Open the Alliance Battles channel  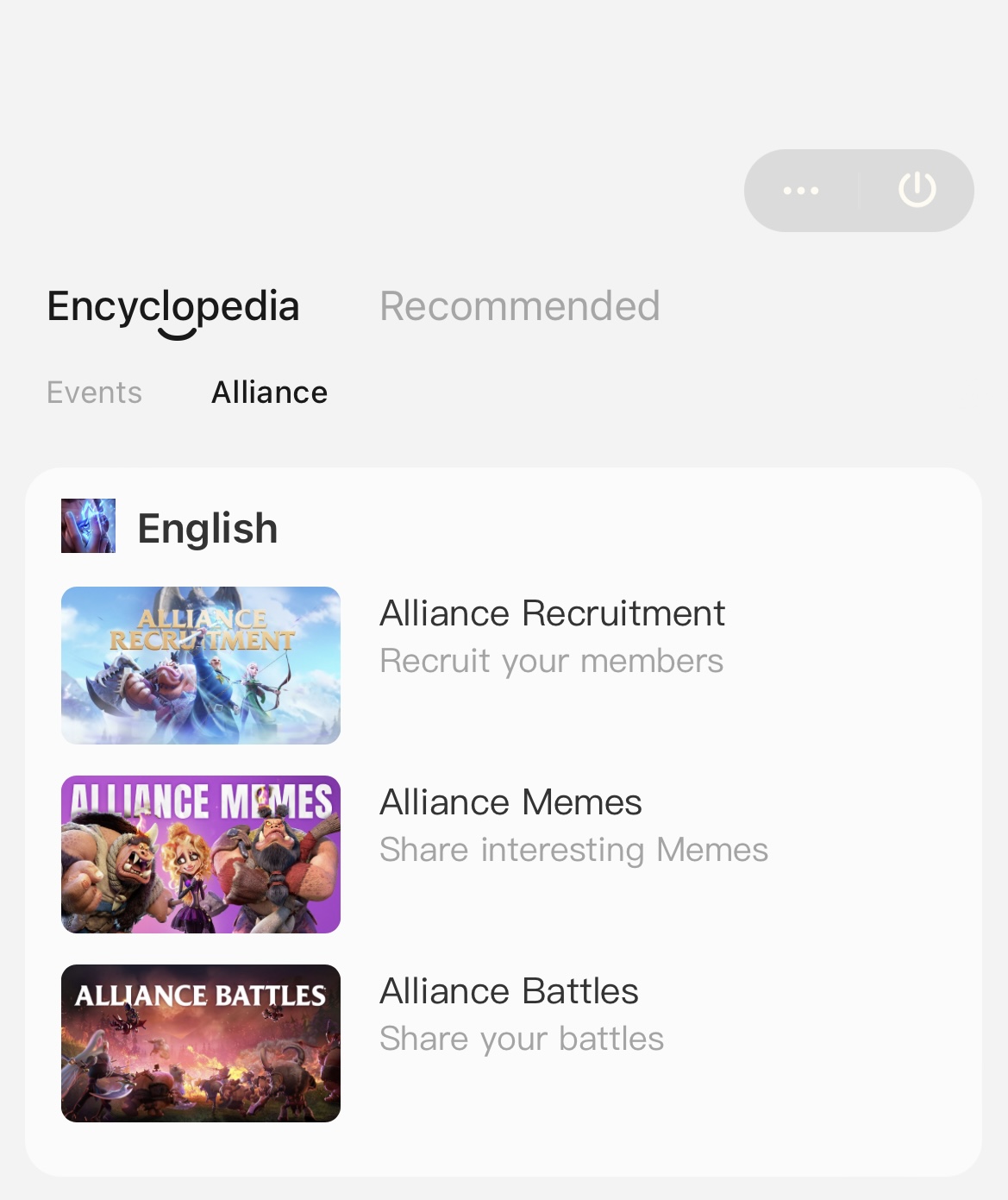point(509,990)
